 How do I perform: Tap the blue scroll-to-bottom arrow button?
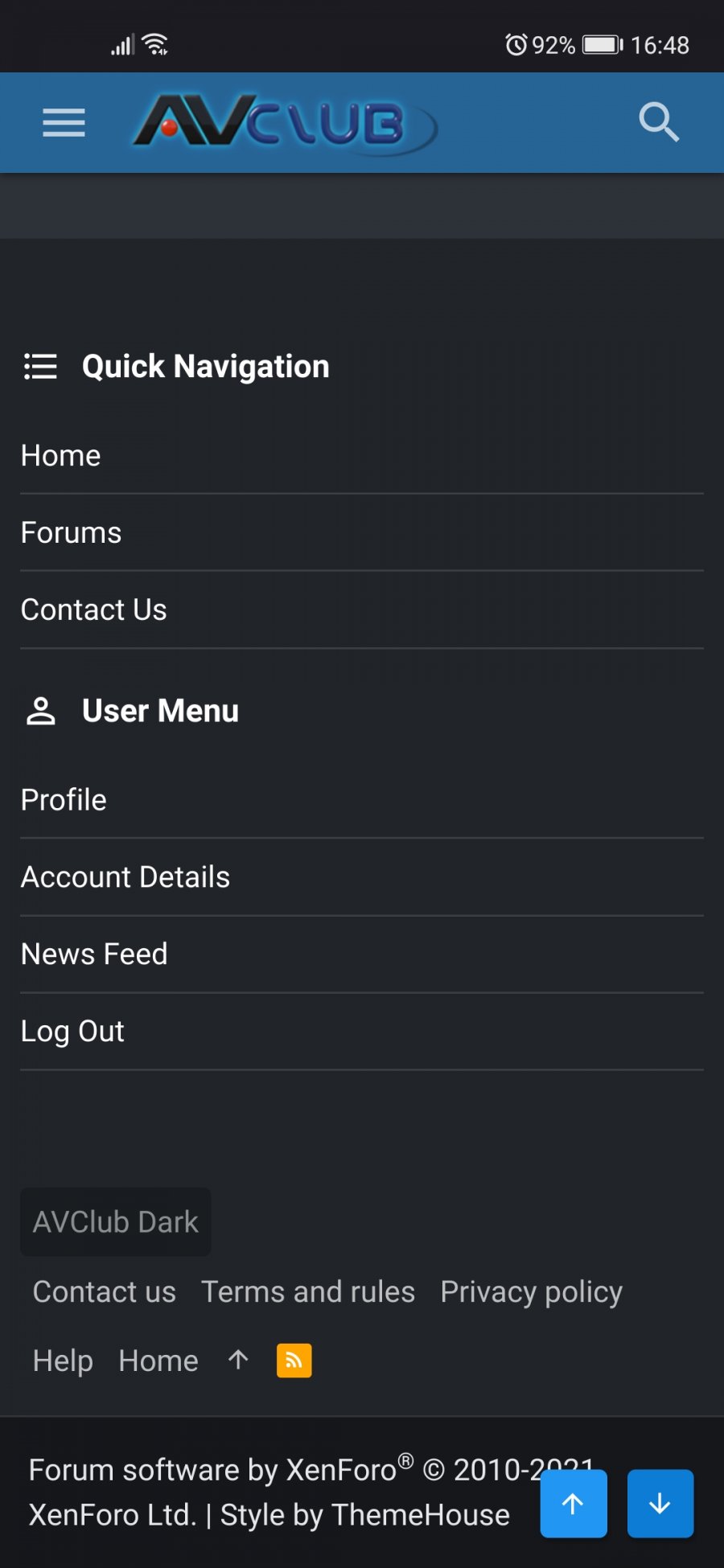[660, 1504]
